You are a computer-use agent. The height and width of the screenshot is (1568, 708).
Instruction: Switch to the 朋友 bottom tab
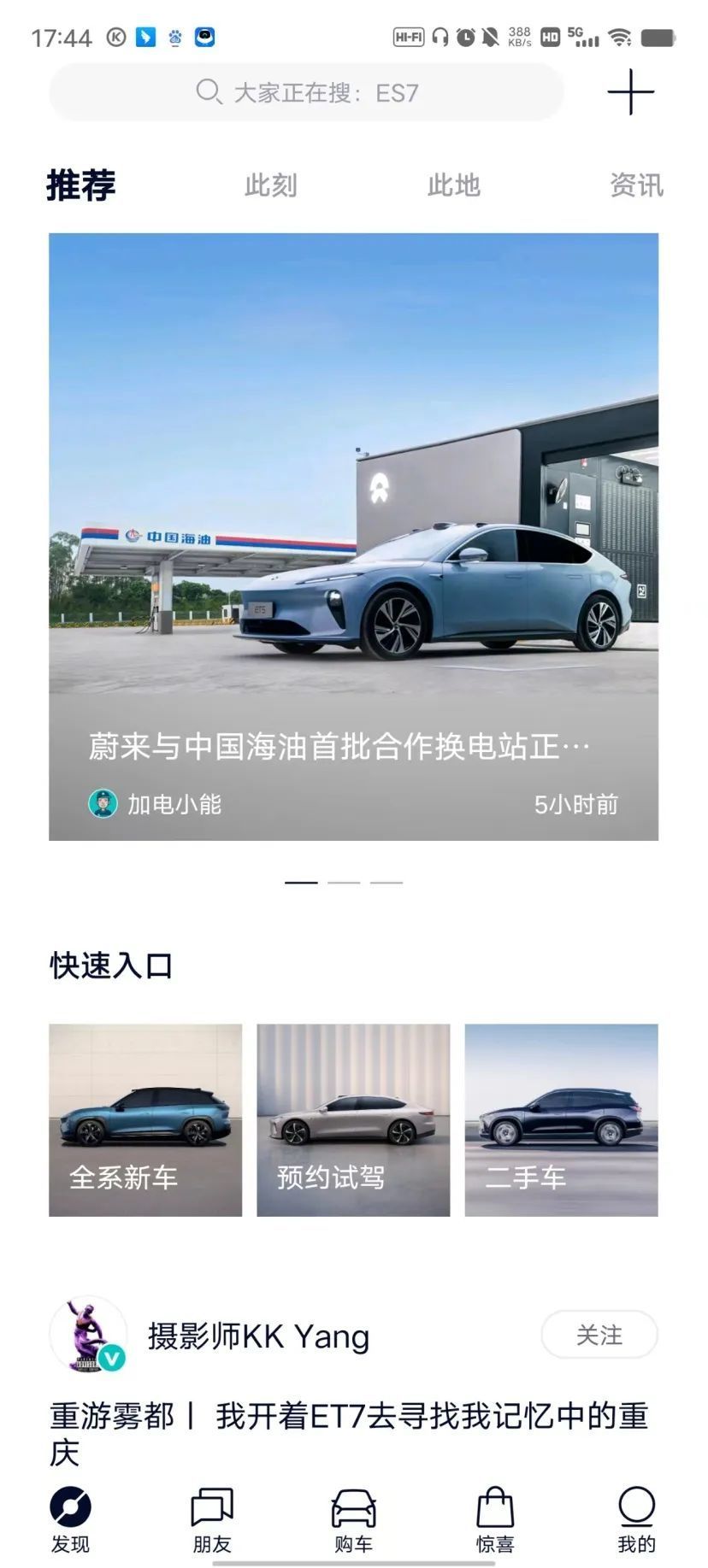212,1520
